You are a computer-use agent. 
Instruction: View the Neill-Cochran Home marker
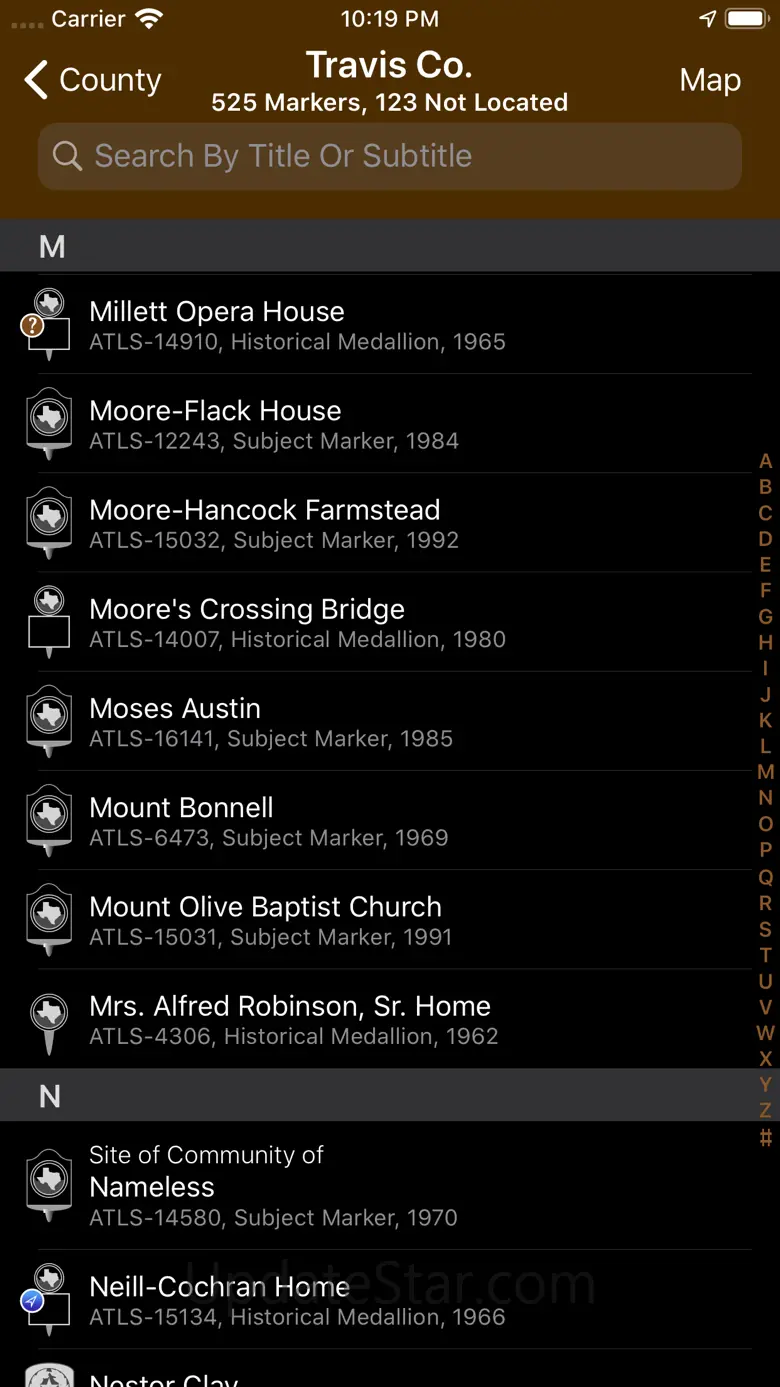(x=297, y=1299)
